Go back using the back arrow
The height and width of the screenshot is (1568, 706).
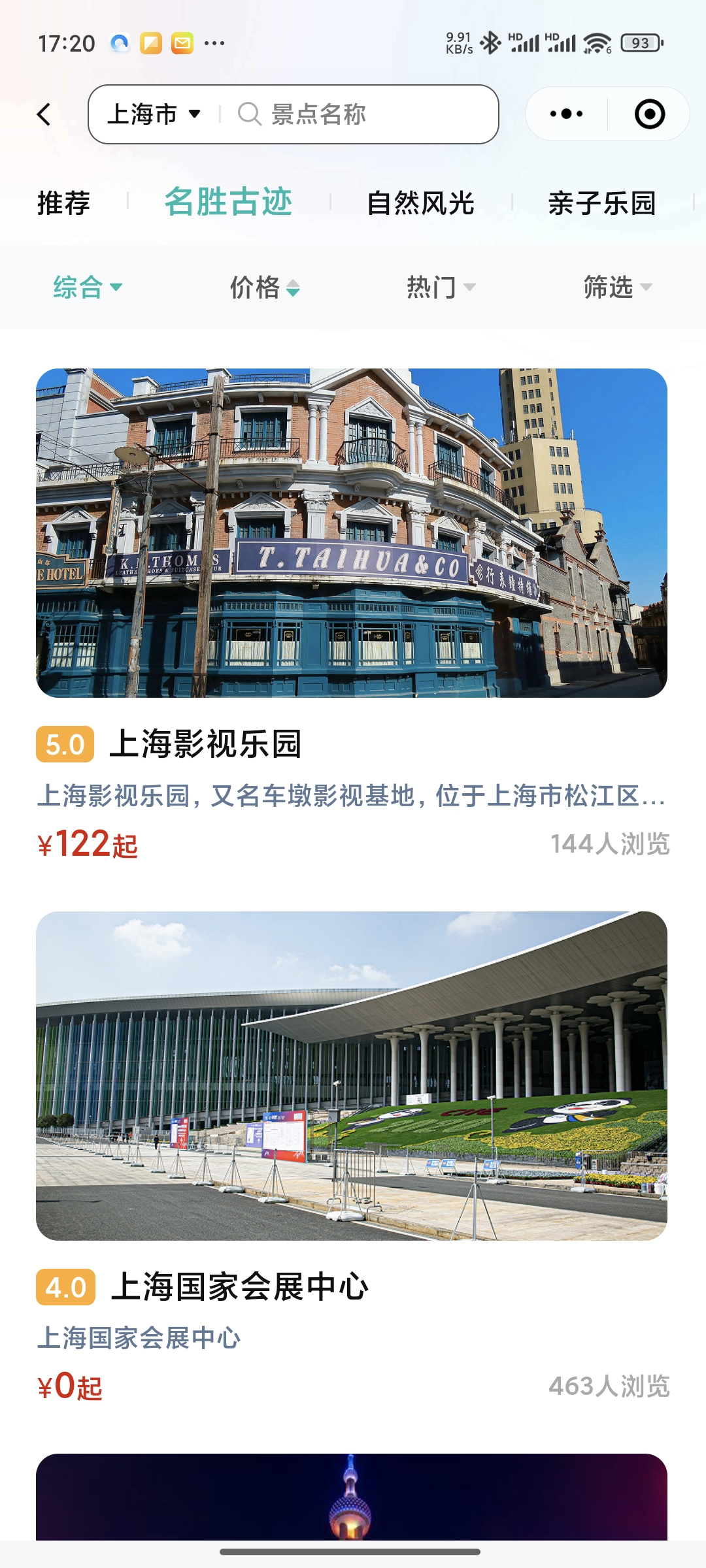[x=44, y=114]
